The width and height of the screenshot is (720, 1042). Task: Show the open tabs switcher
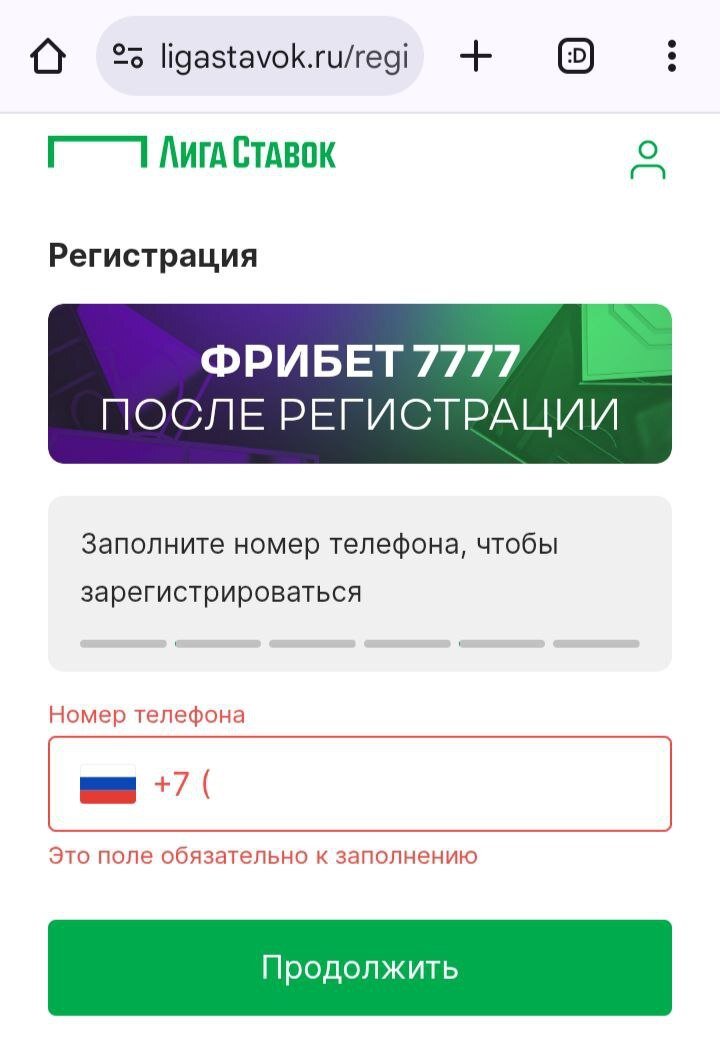click(575, 56)
